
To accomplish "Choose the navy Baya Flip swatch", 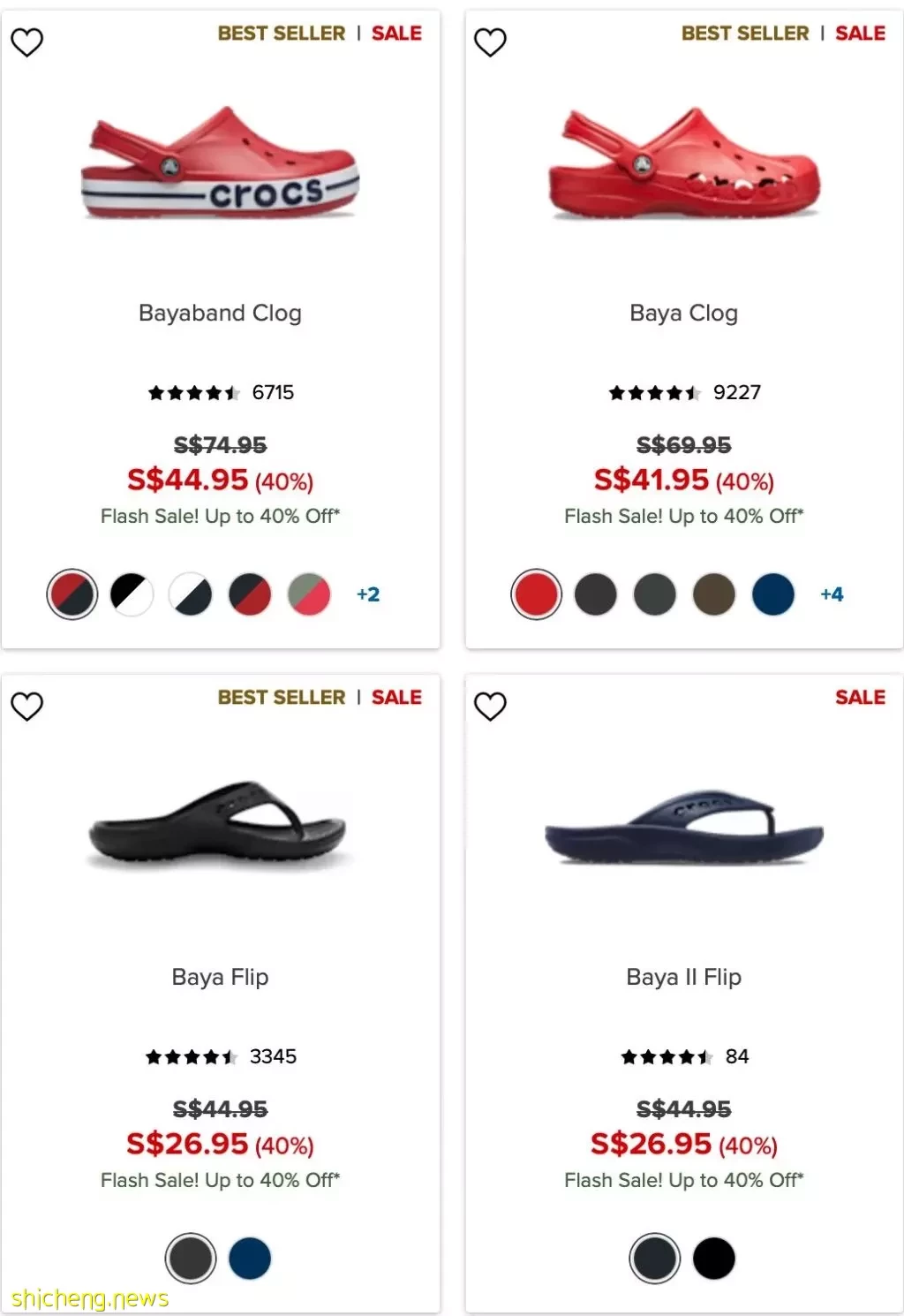I will pyautogui.click(x=250, y=1259).
